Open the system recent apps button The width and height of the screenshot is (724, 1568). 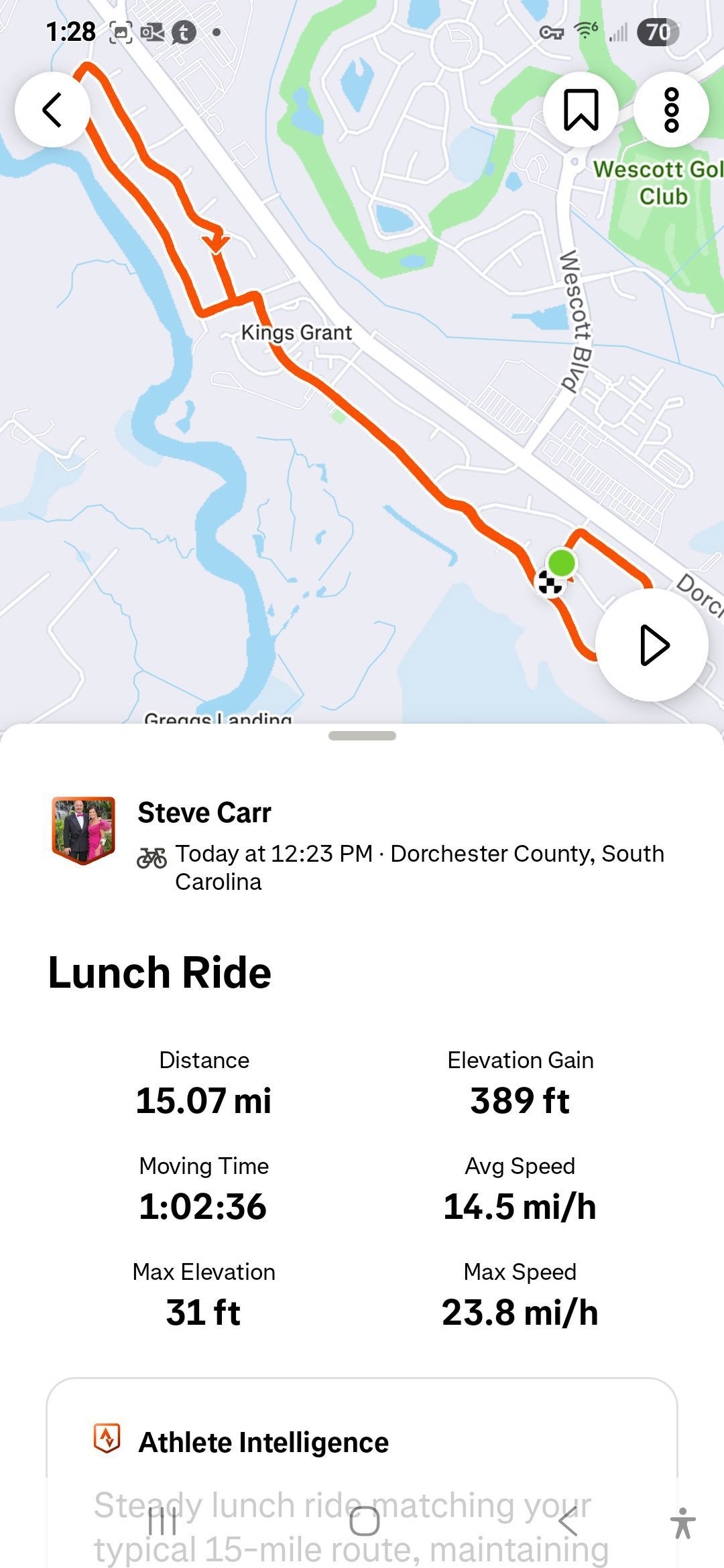(162, 1521)
